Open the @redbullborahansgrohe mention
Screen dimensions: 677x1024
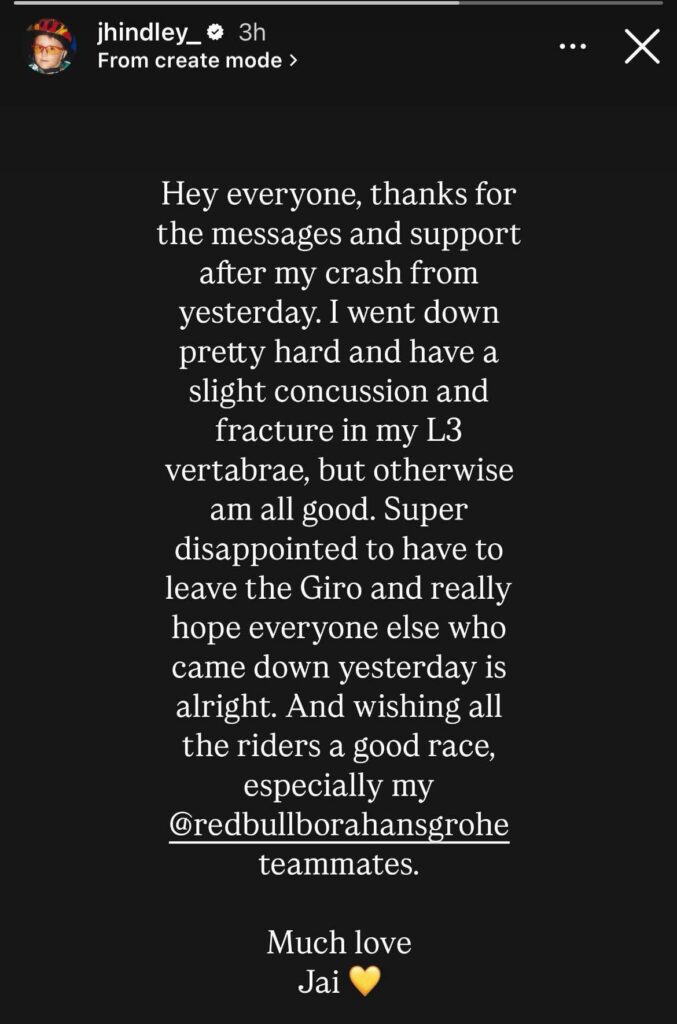(x=338, y=827)
